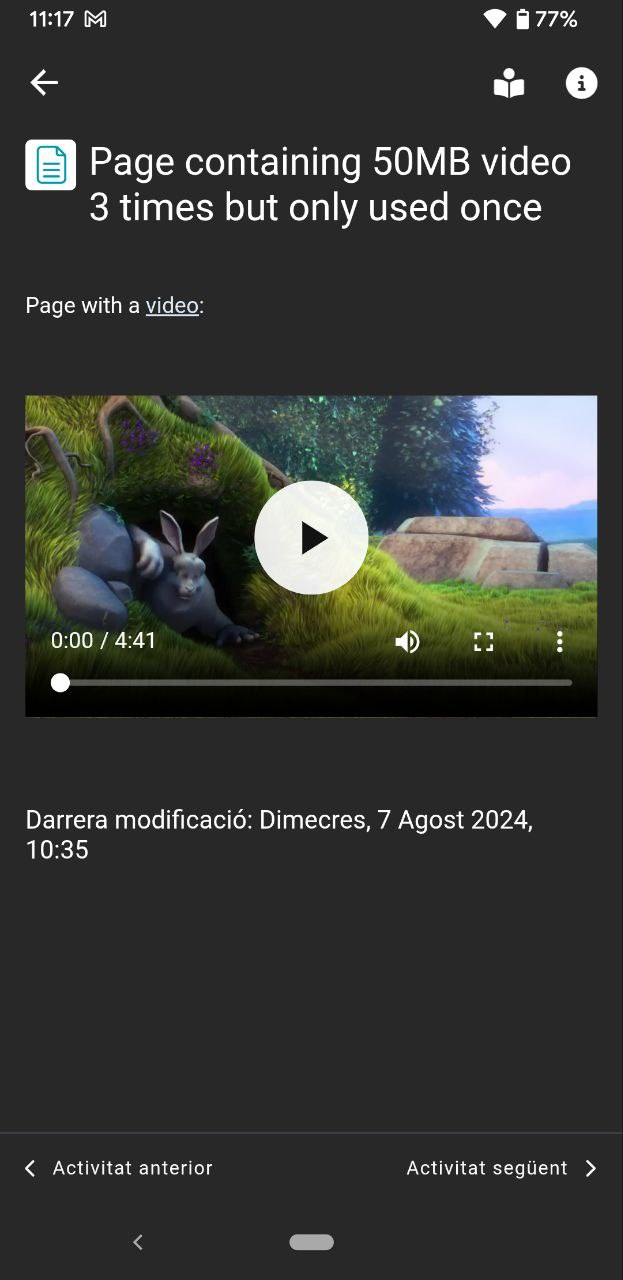Viewport: 623px width, 1280px height.
Task: Mute the video sound
Action: pos(407,642)
